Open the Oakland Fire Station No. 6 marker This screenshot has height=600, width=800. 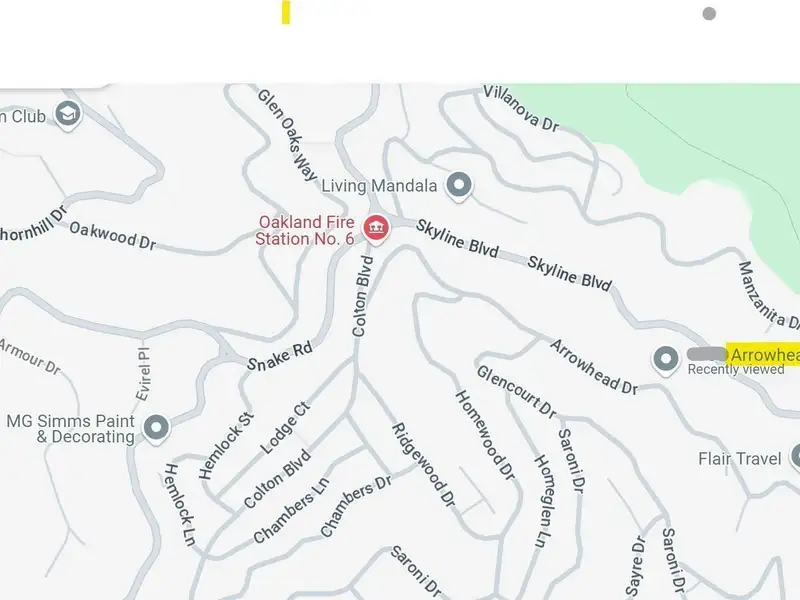click(376, 229)
